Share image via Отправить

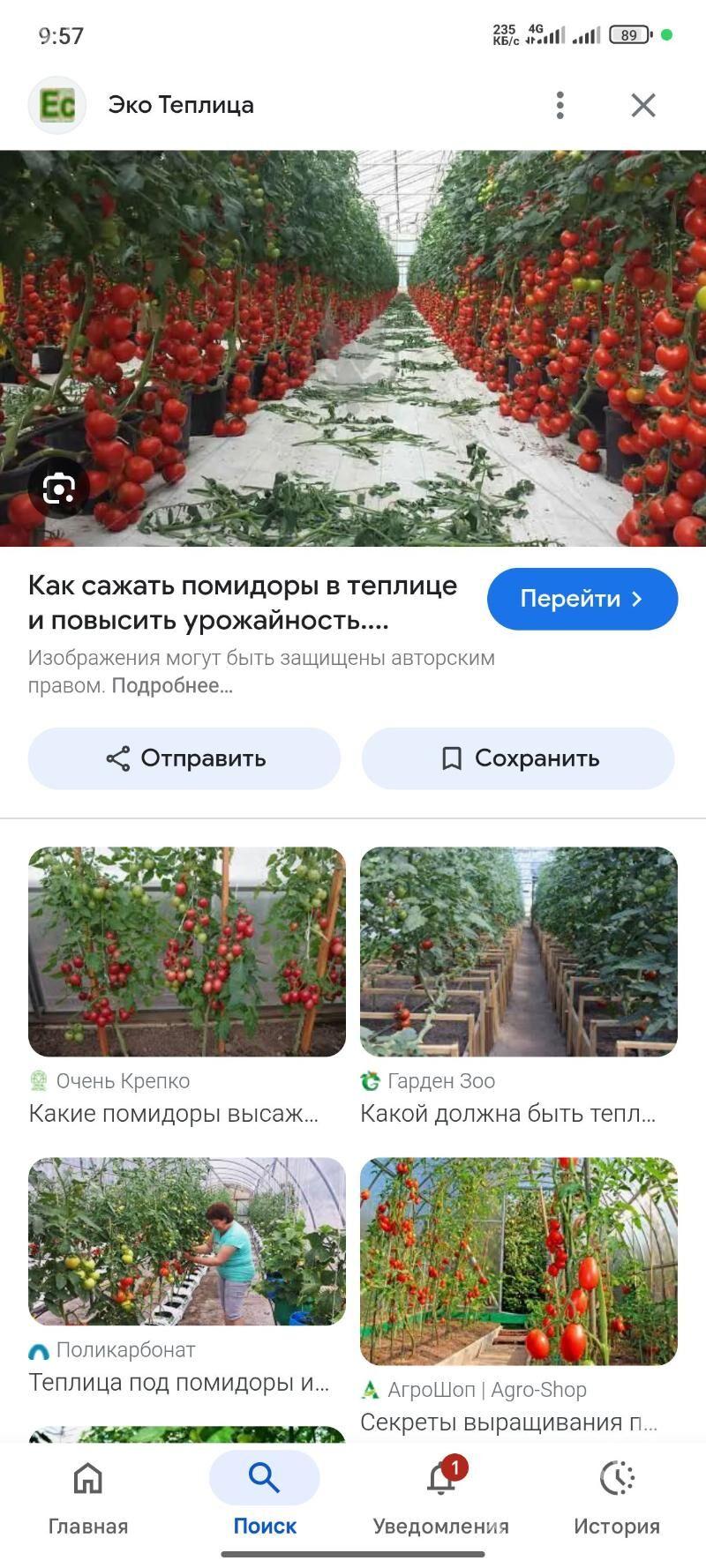click(184, 758)
